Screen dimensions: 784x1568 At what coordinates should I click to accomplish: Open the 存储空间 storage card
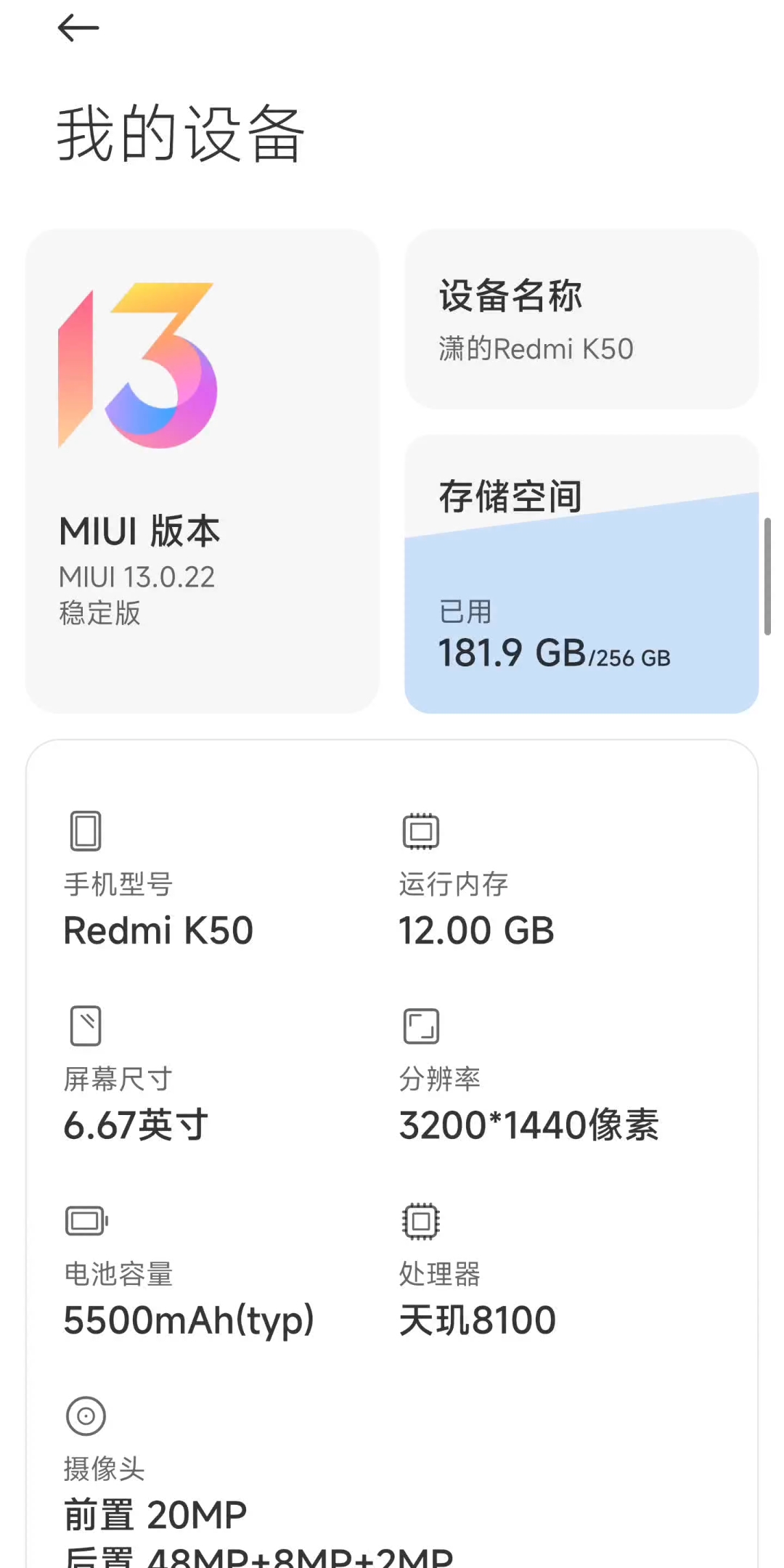[581, 573]
